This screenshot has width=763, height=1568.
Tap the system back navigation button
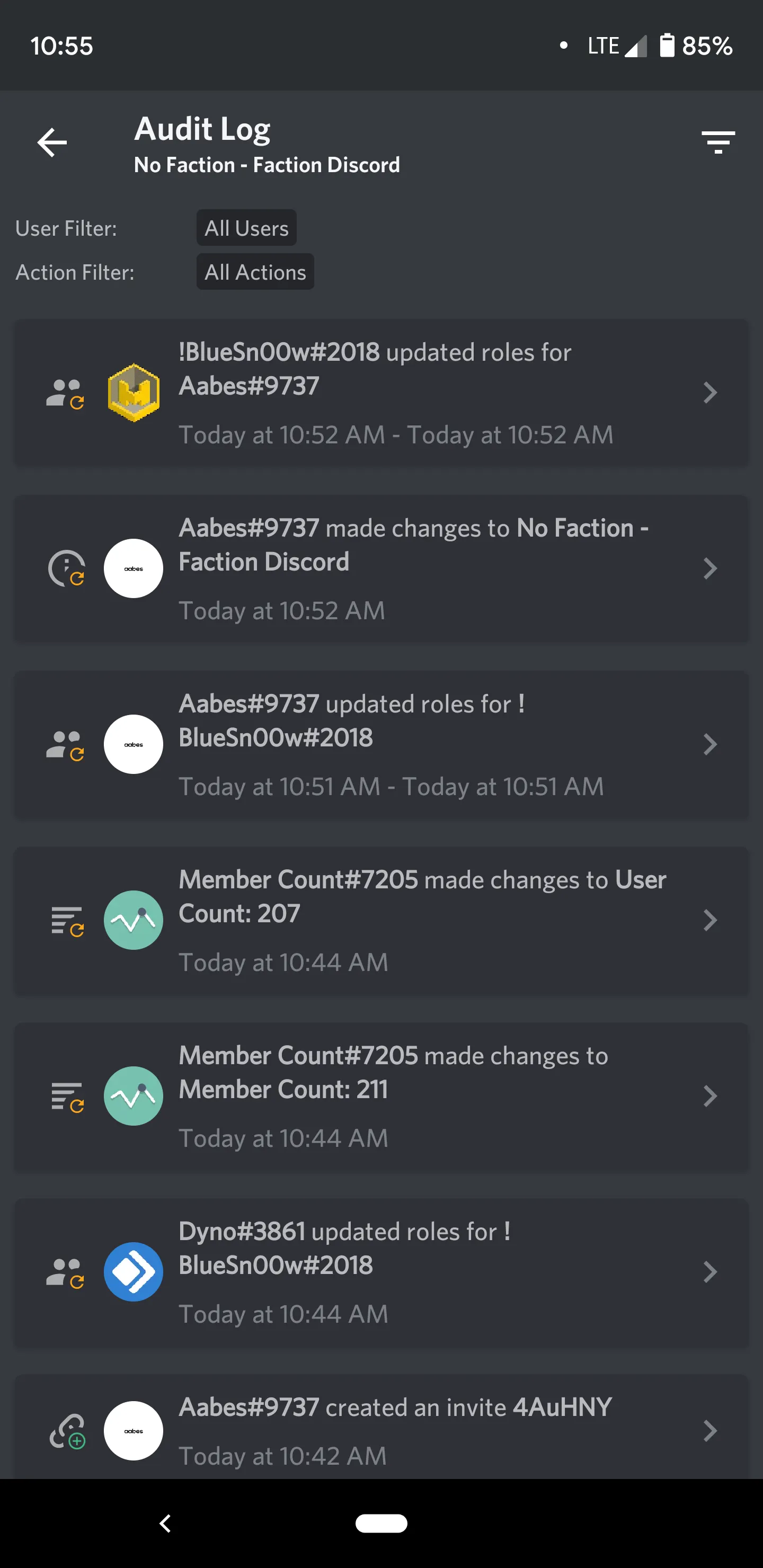[x=165, y=1523]
